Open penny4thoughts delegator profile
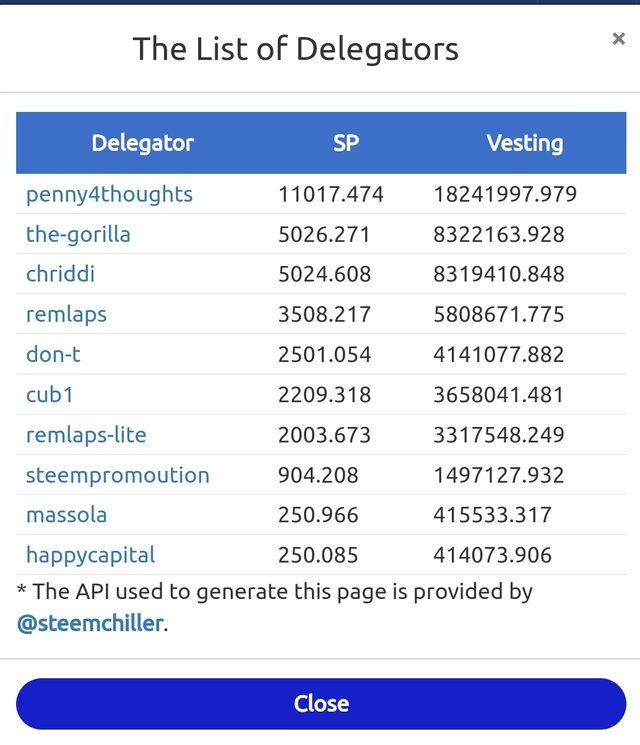640x745 pixels. click(x=109, y=194)
